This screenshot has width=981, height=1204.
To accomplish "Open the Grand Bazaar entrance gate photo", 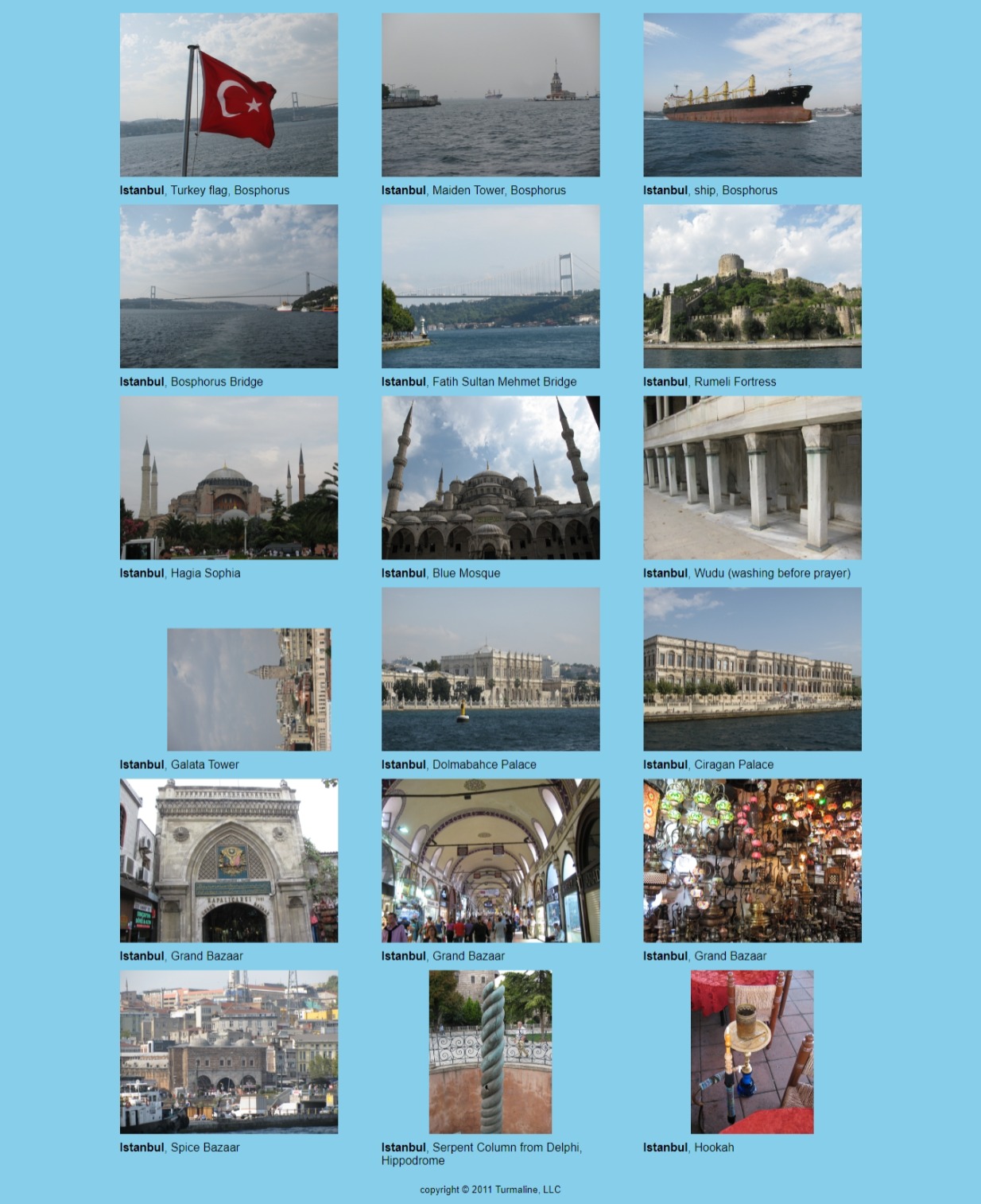I will (229, 860).
